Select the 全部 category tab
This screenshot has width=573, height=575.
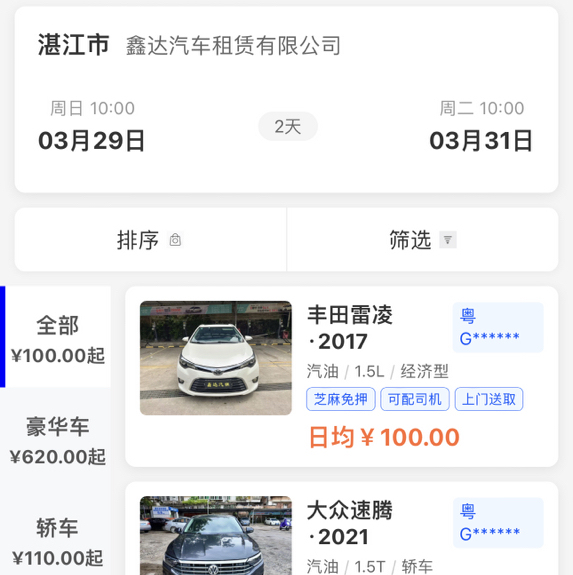tap(58, 337)
